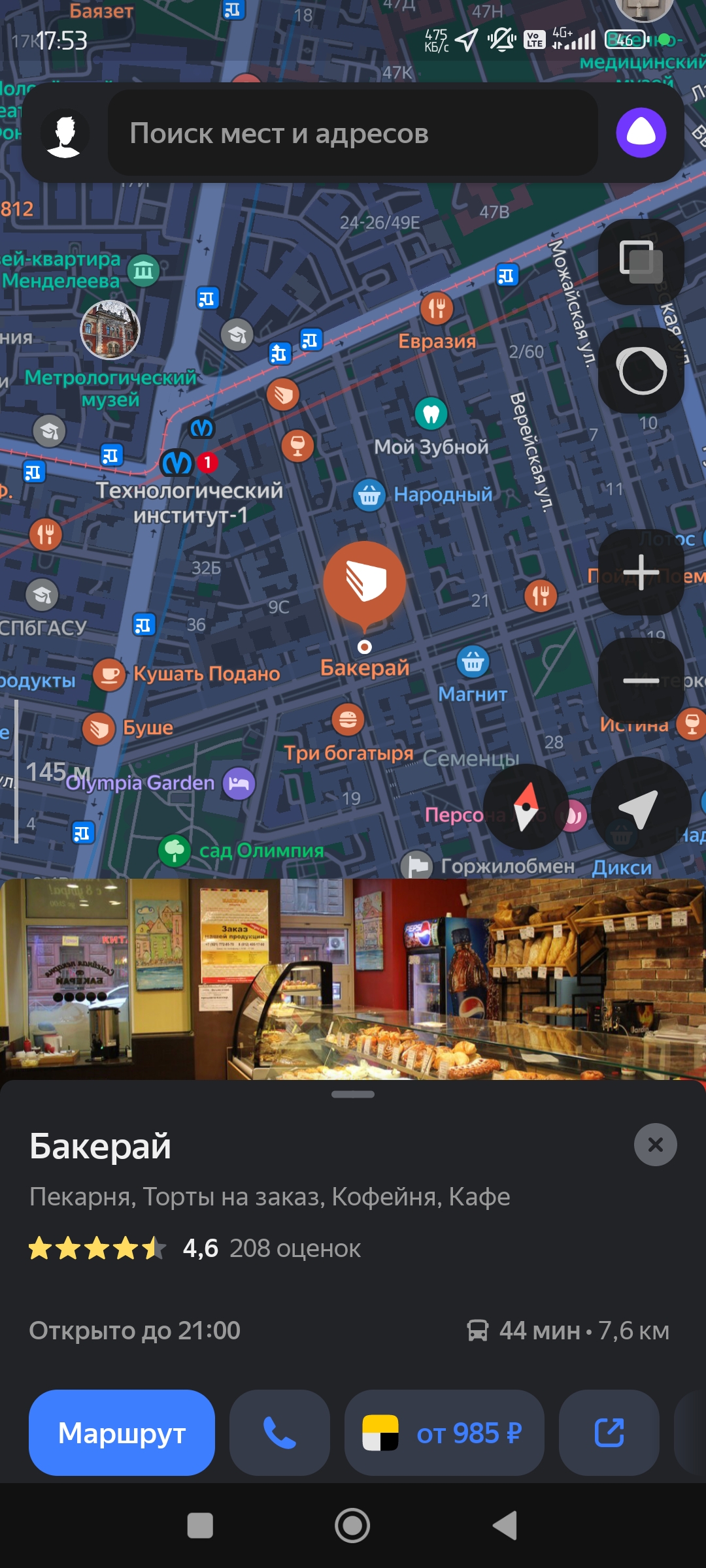The height and width of the screenshot is (1568, 706).
Task: Open the Бакерай interior photo
Action: 353,979
